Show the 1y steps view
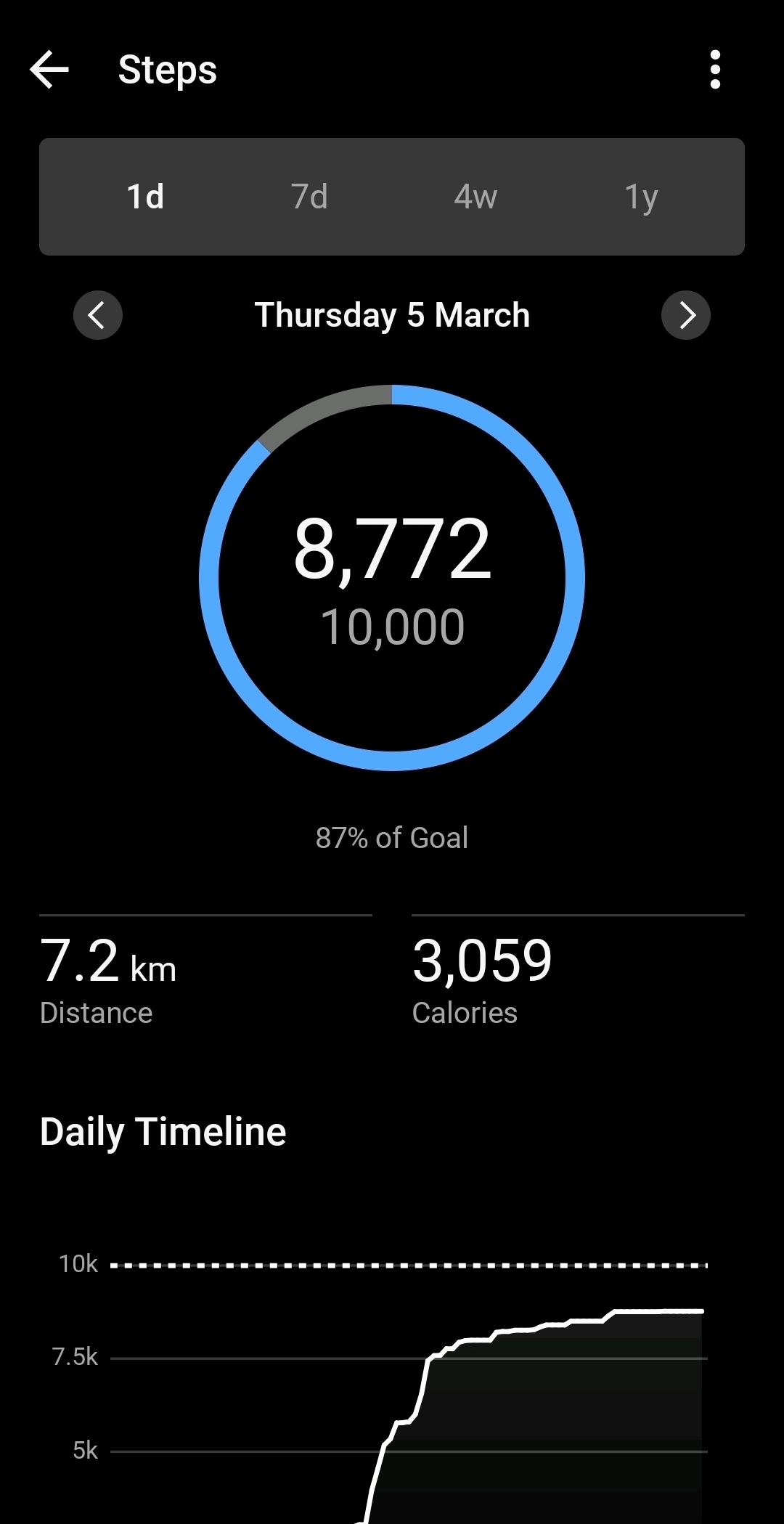784x1524 pixels. coord(641,197)
